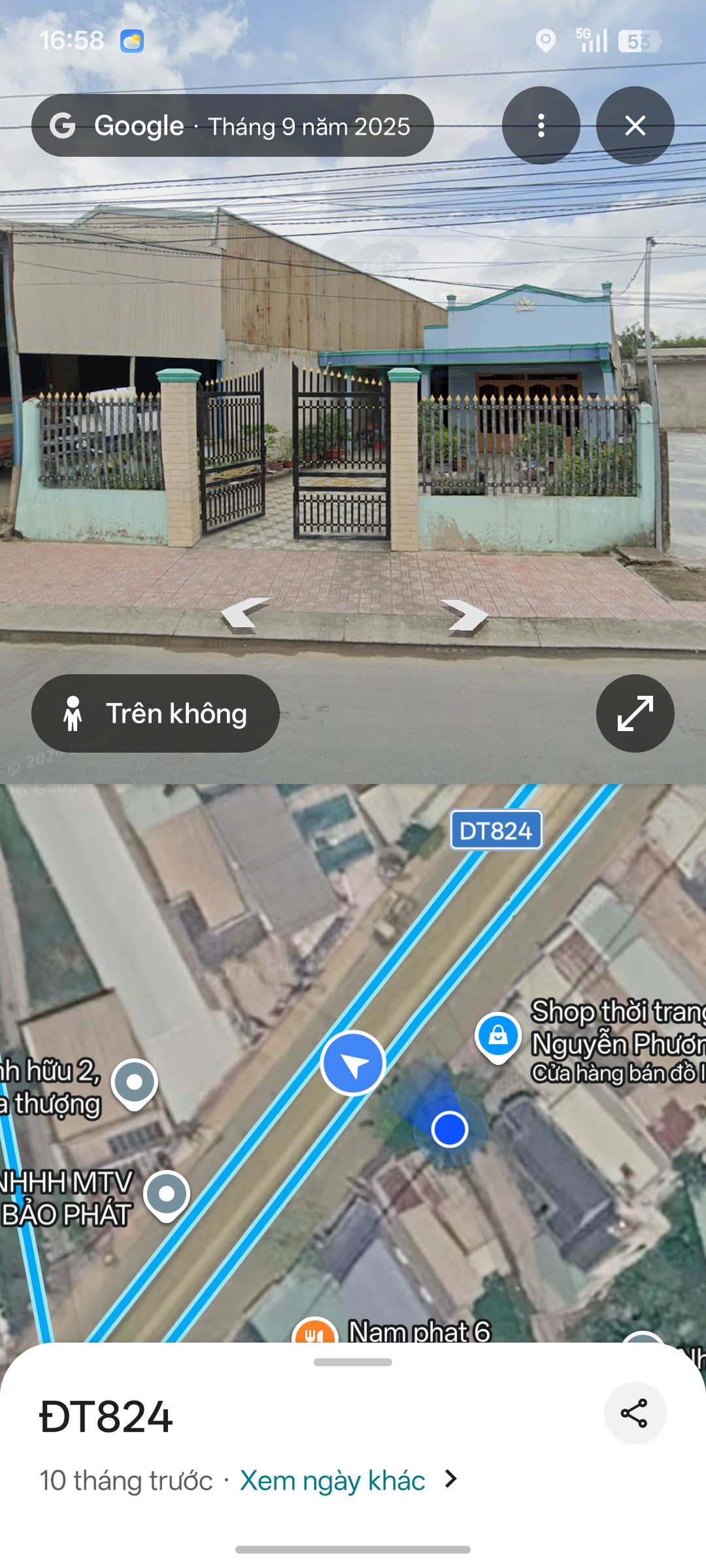The width and height of the screenshot is (706, 1568).
Task: Expand Street View to full screen
Action: (635, 713)
